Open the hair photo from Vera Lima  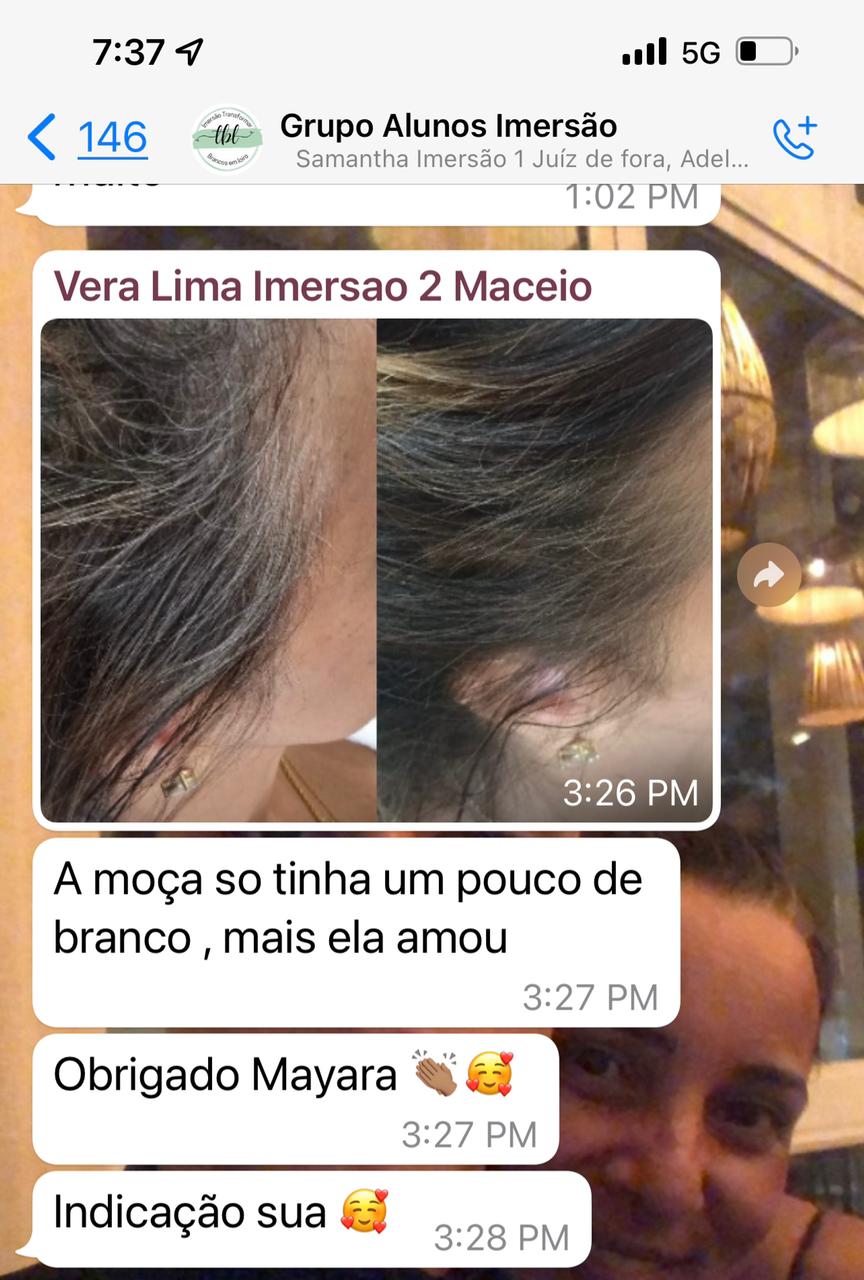(376, 570)
